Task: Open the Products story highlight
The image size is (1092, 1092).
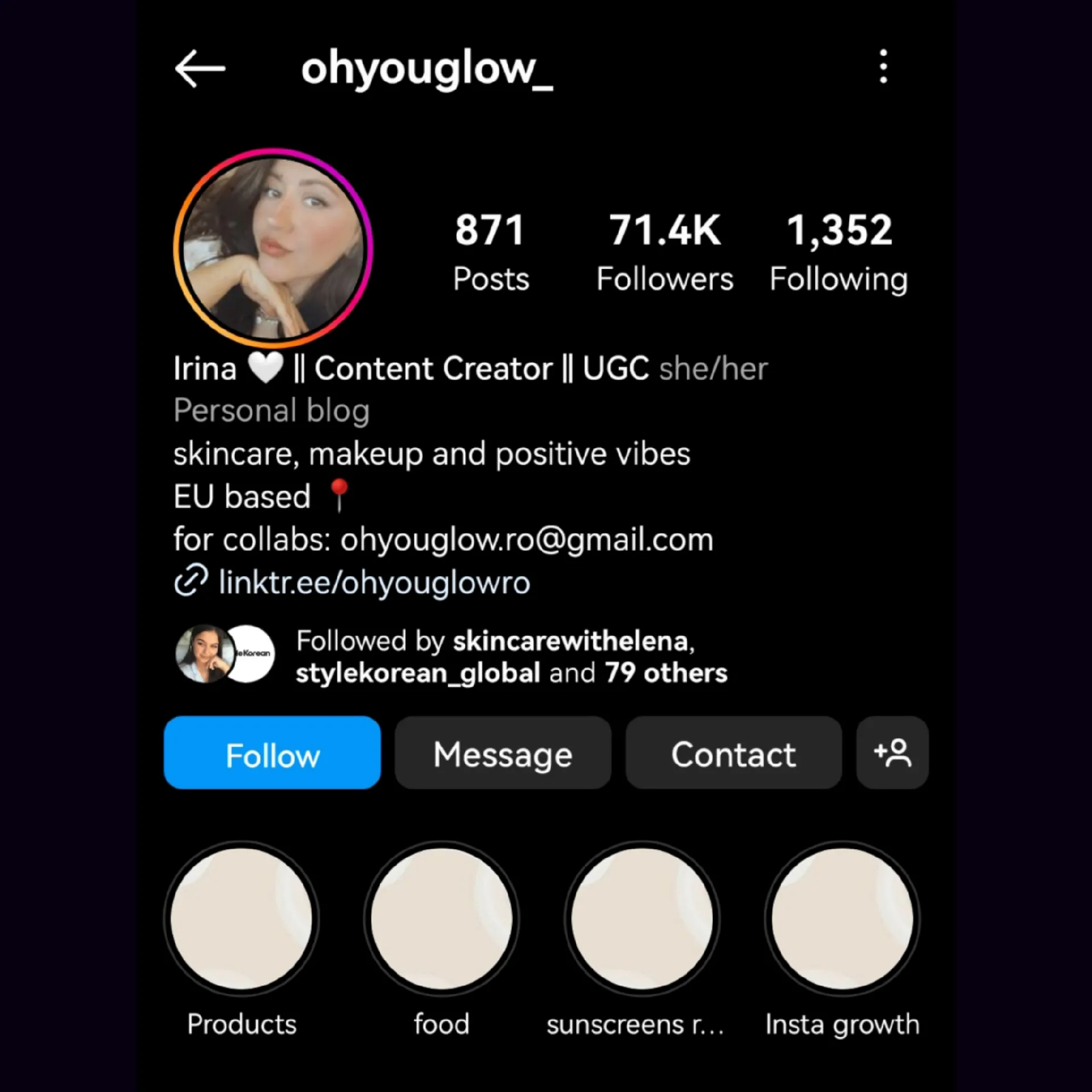Action: point(242,919)
